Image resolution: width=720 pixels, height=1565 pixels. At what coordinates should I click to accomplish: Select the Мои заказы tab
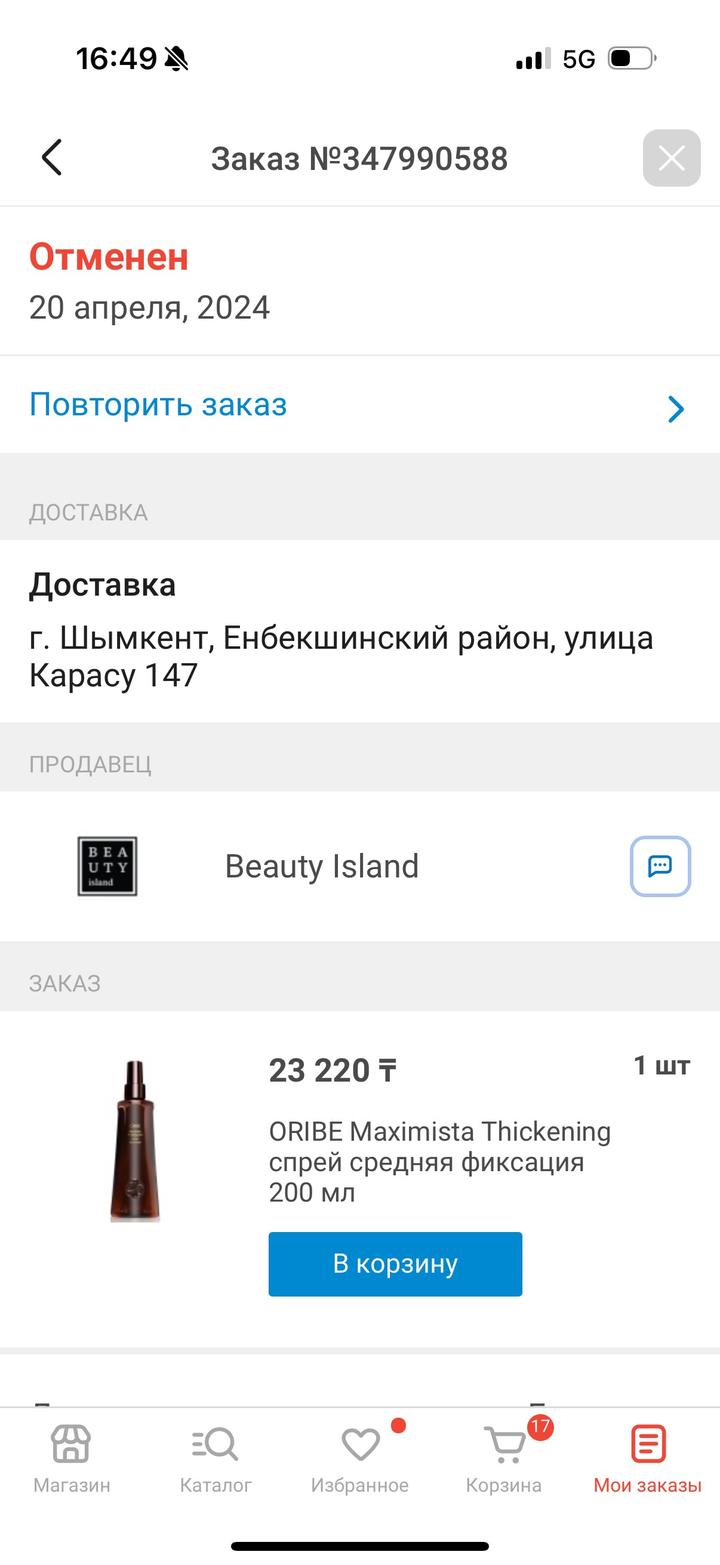tap(647, 1459)
